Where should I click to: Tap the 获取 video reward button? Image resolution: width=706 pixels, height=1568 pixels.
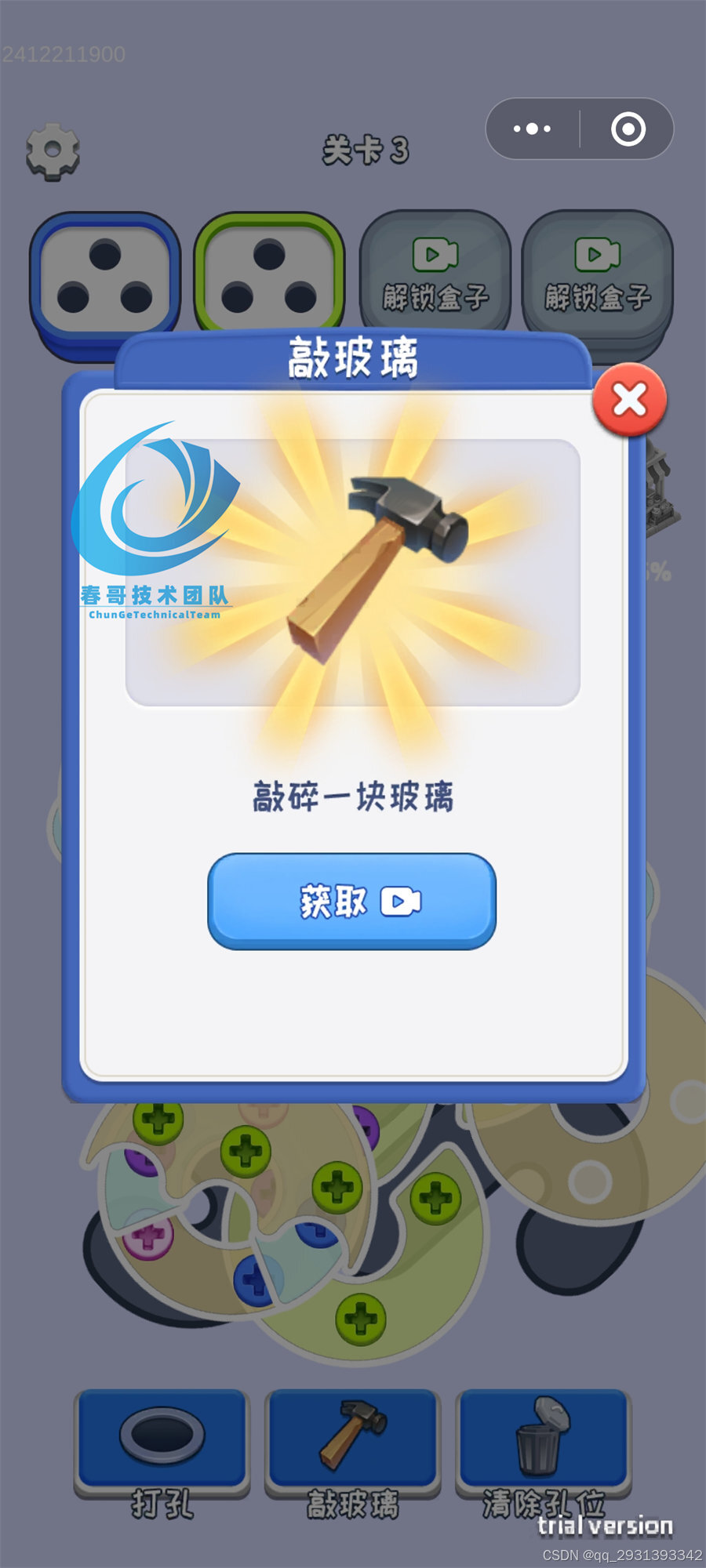click(351, 901)
